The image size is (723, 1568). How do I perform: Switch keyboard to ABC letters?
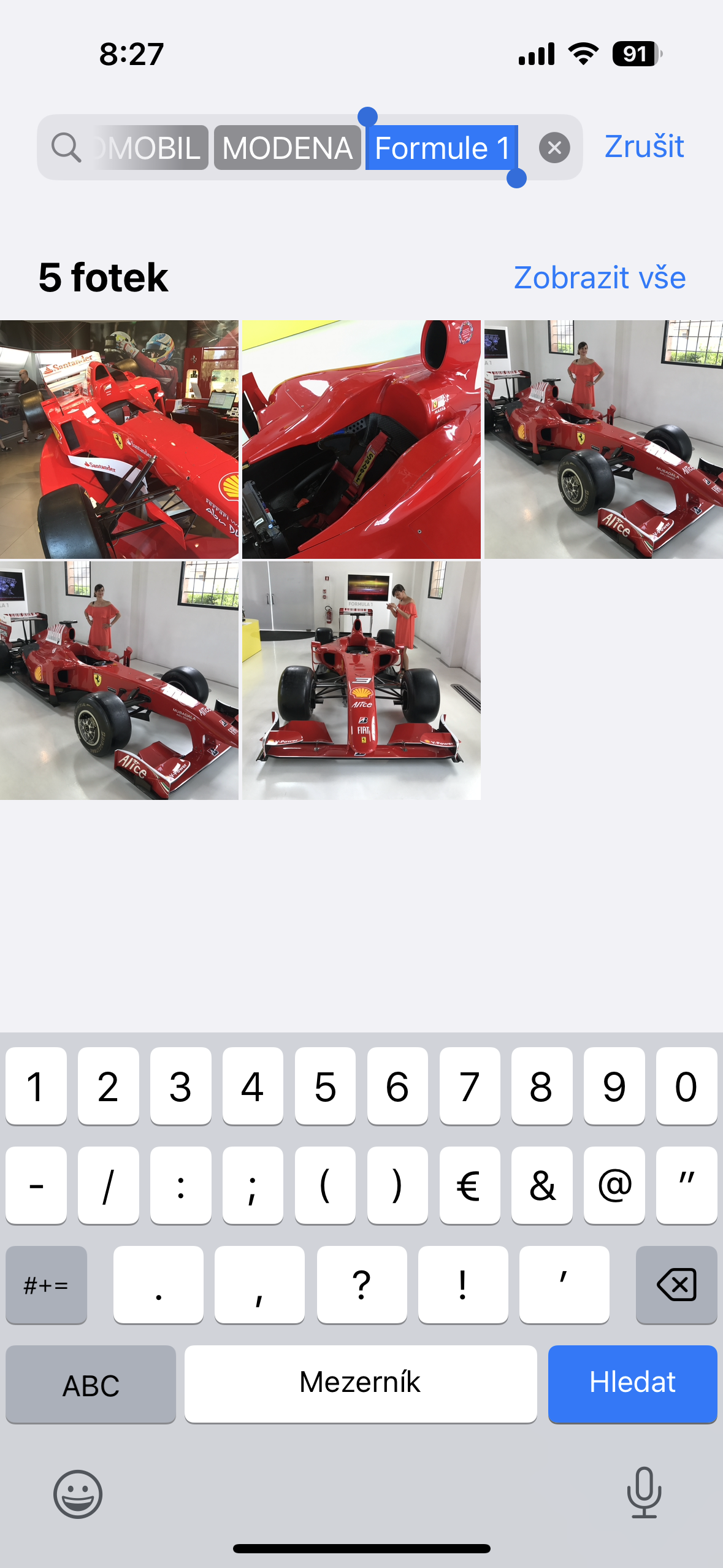click(x=91, y=1385)
